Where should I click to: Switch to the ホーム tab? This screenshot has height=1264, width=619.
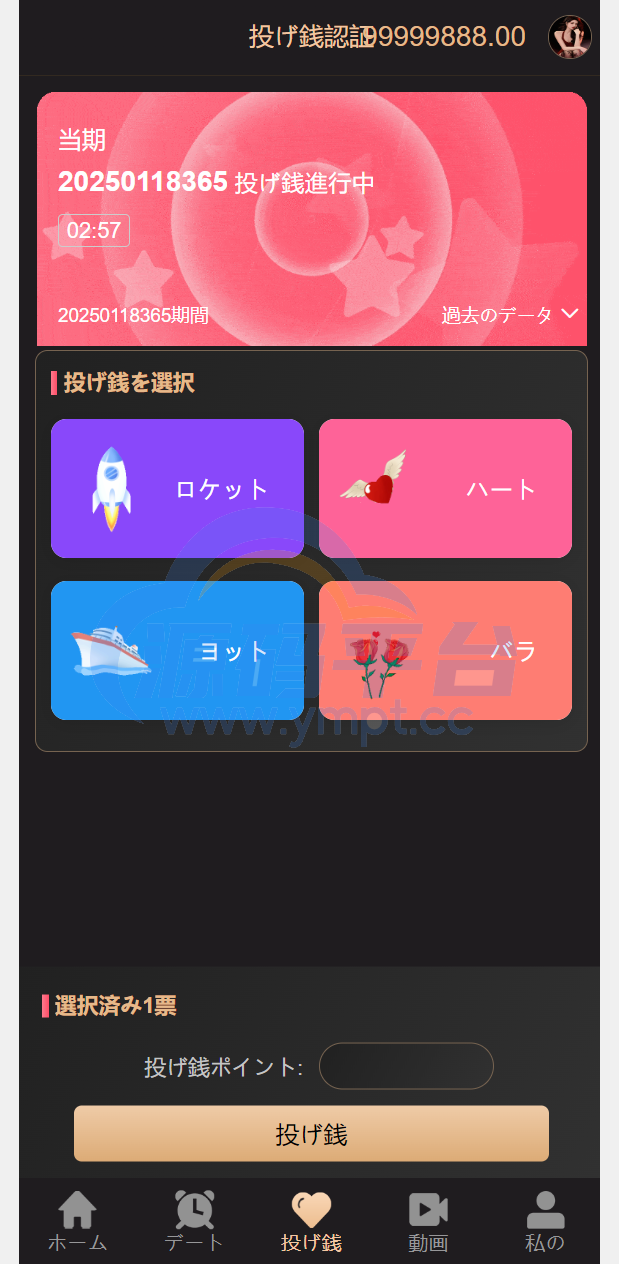click(x=77, y=1222)
